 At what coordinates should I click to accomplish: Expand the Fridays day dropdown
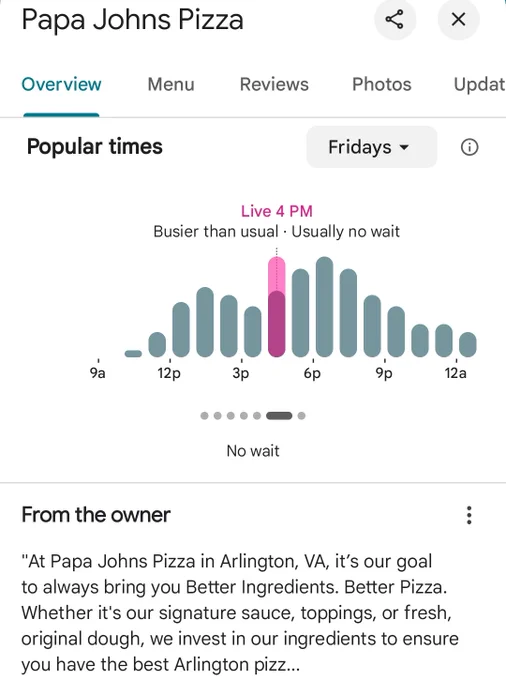coord(372,147)
